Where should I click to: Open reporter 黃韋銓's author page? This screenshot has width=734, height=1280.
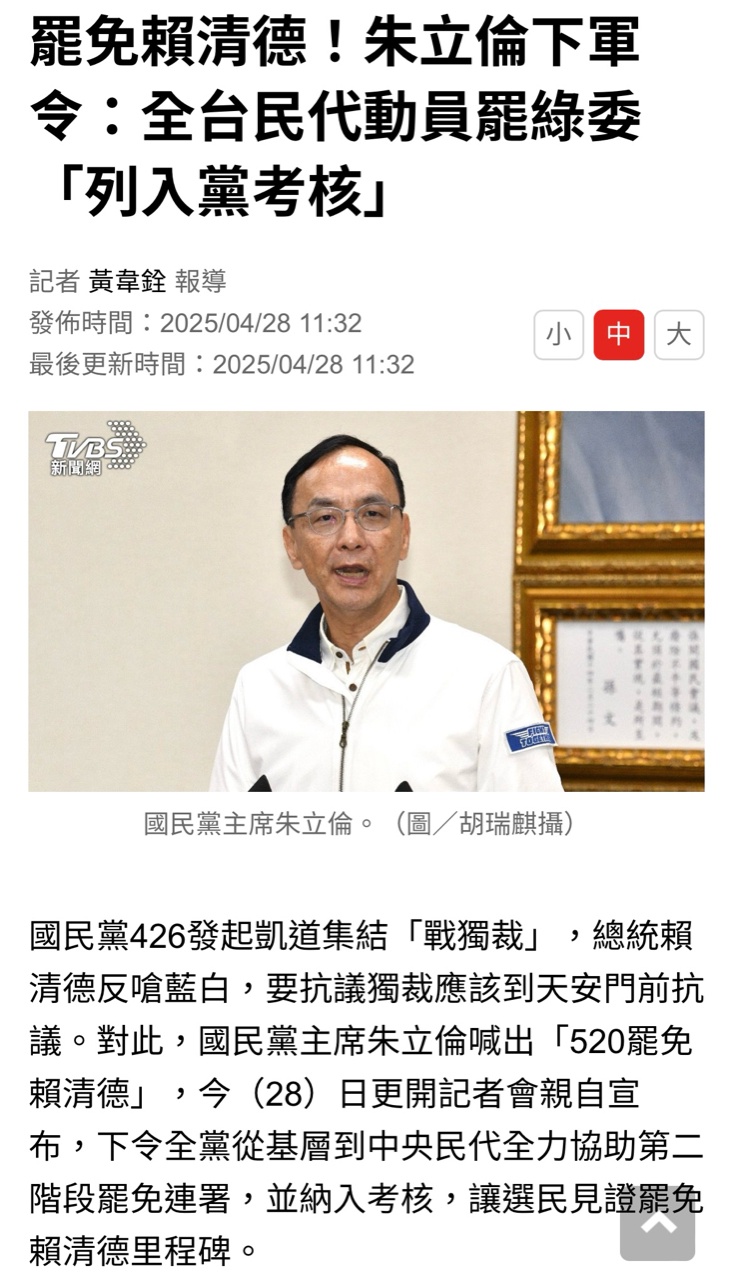pos(127,282)
